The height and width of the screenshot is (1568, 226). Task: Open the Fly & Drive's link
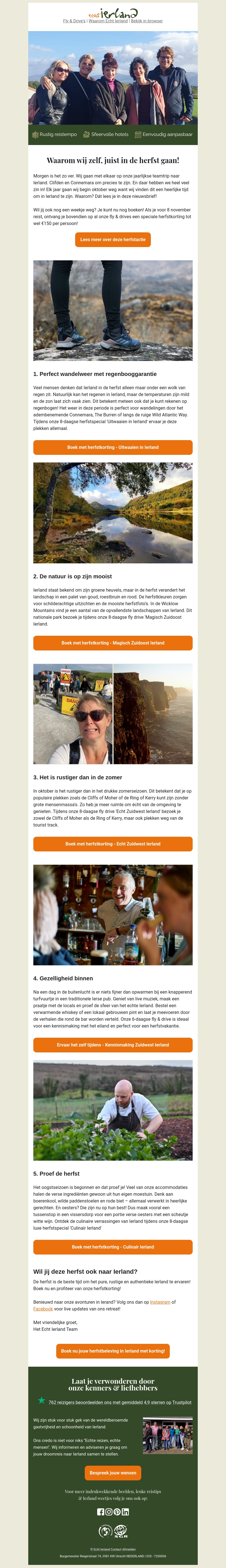[x=74, y=21]
